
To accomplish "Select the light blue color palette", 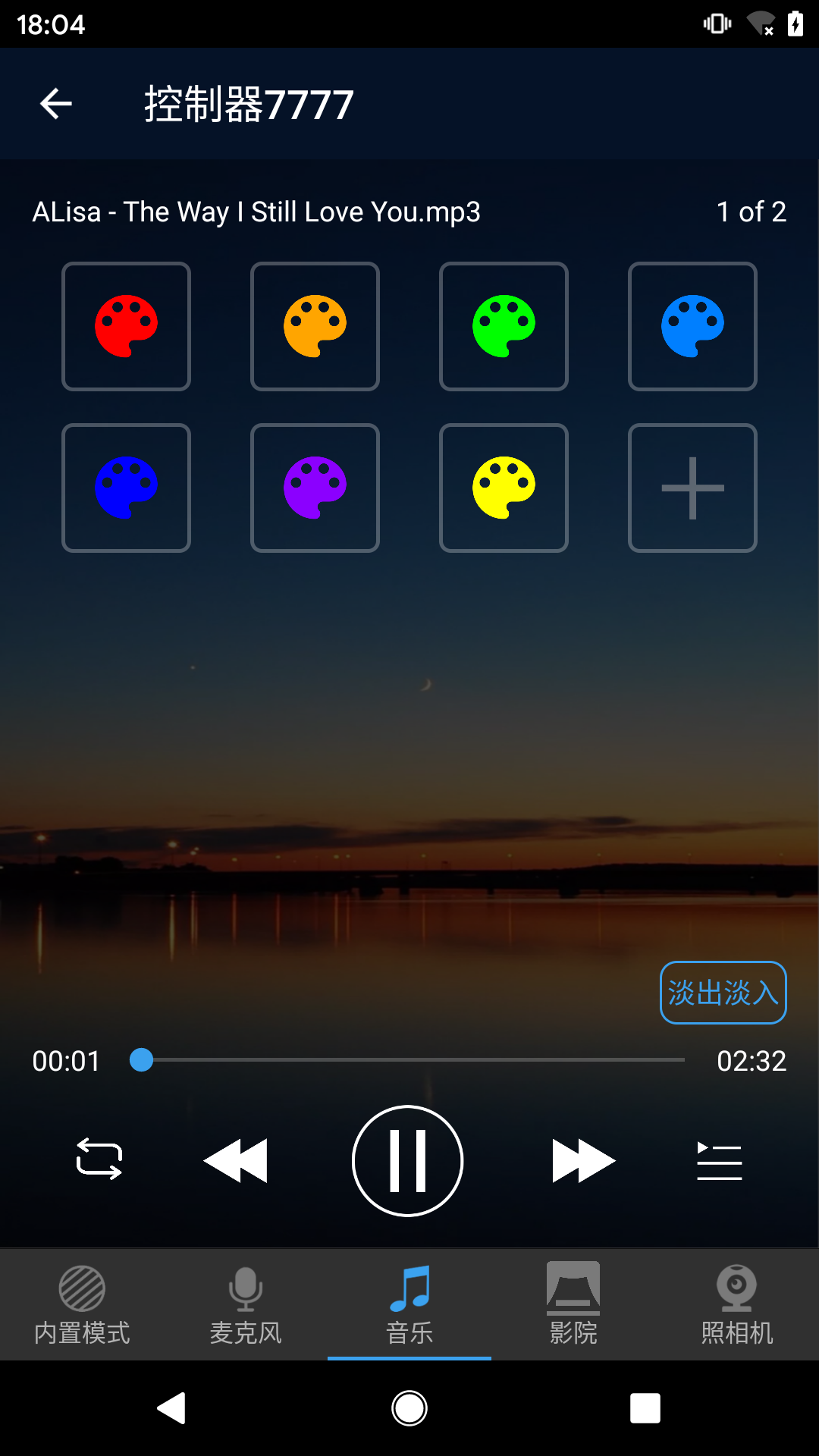I will pyautogui.click(x=692, y=326).
